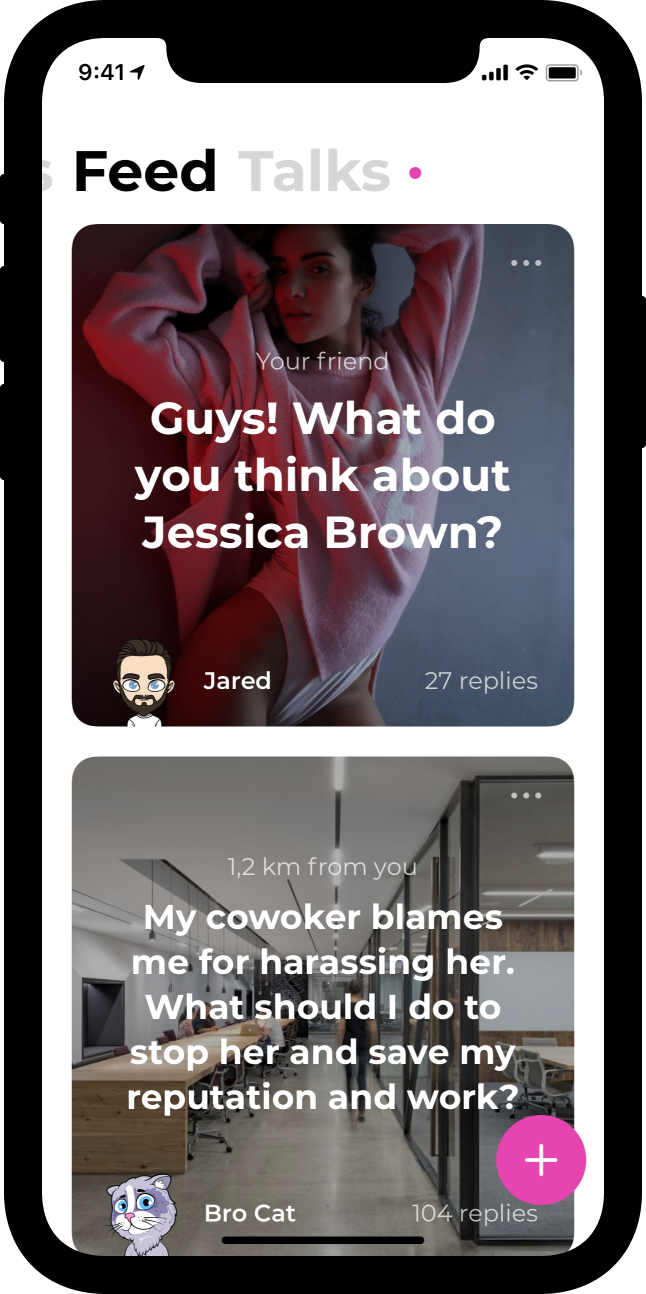This screenshot has height=1294, width=646.
Task: View Bro Cat's profile avatar
Action: (x=141, y=1213)
